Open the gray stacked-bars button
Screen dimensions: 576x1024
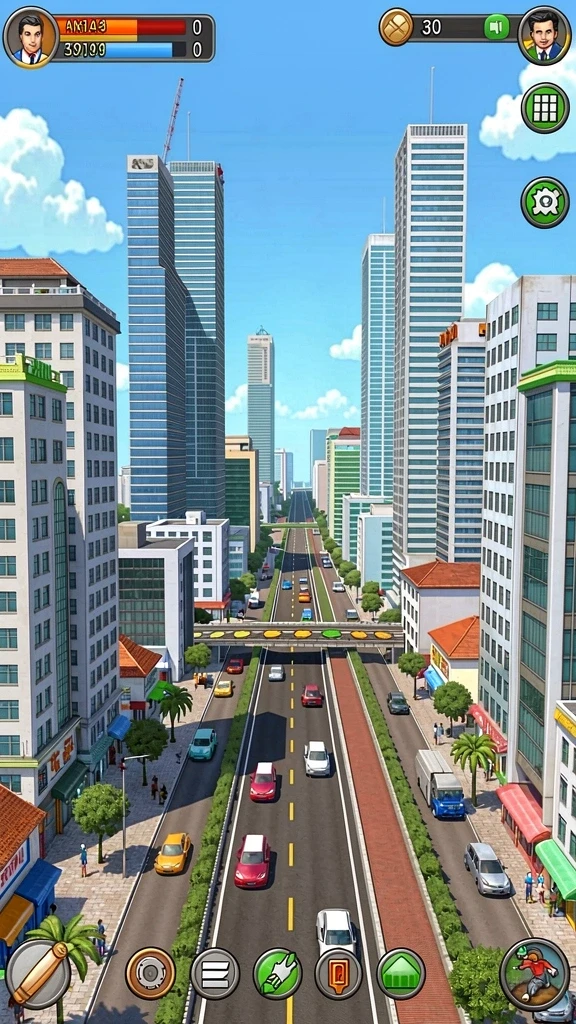(215, 973)
